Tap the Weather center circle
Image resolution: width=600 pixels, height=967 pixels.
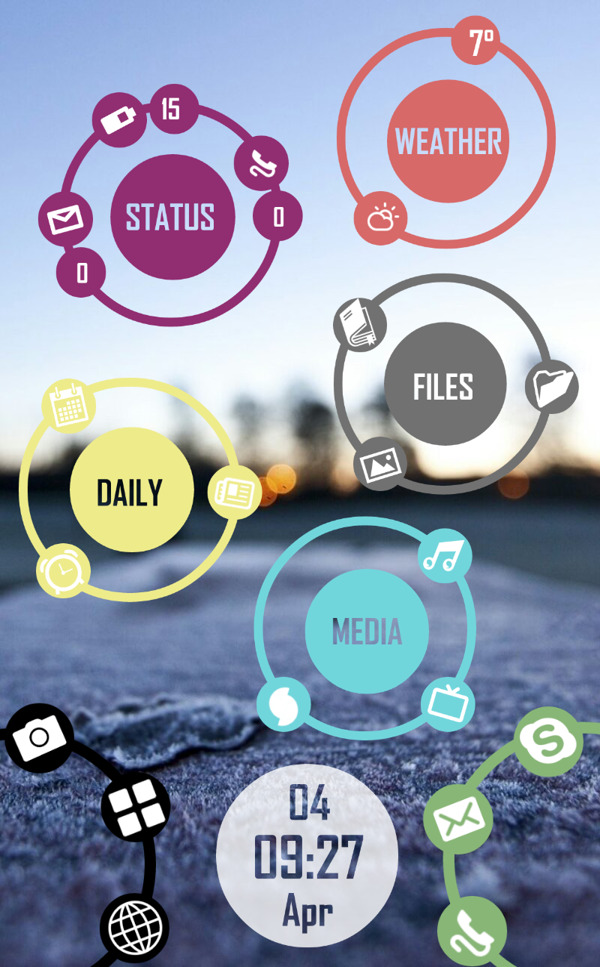pyautogui.click(x=449, y=142)
